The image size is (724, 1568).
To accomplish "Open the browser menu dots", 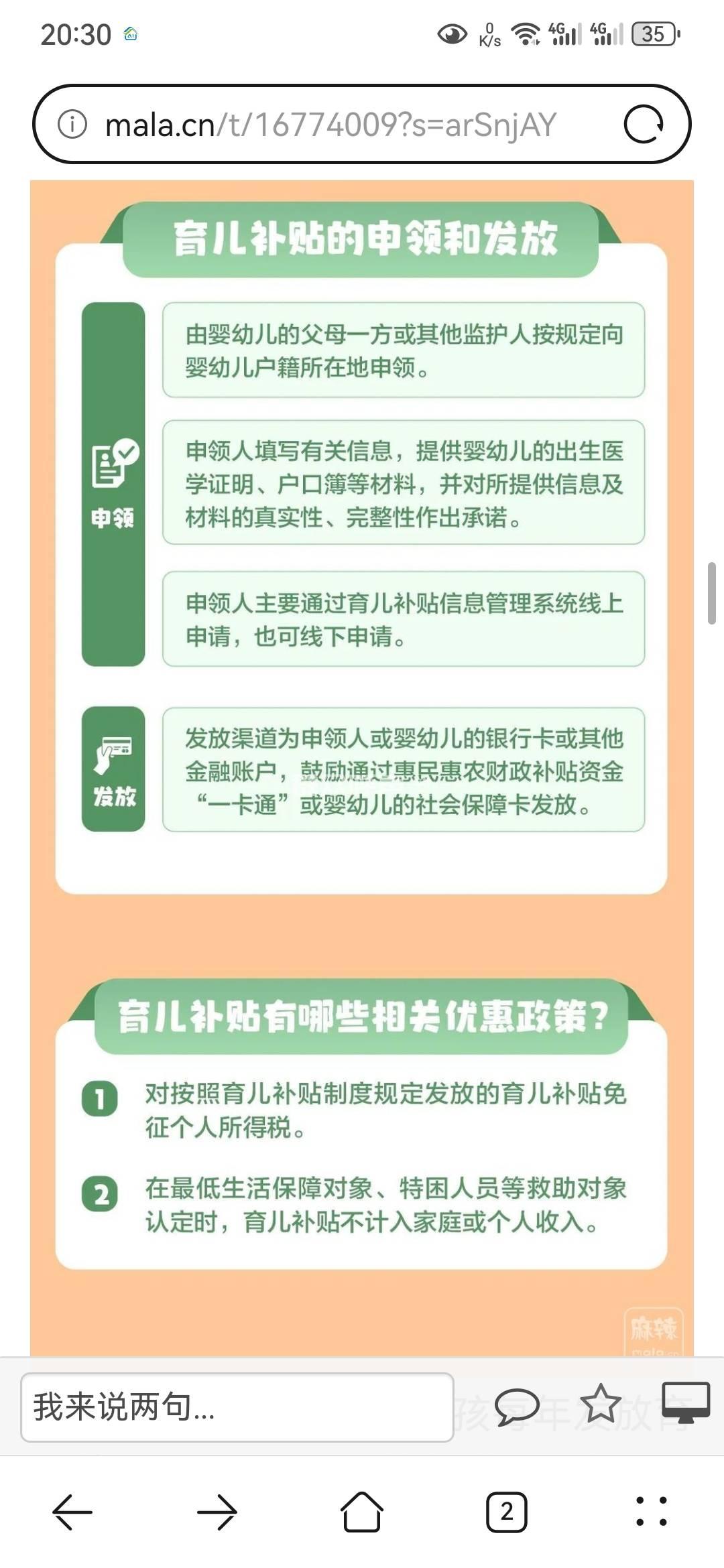I will pos(651,1512).
